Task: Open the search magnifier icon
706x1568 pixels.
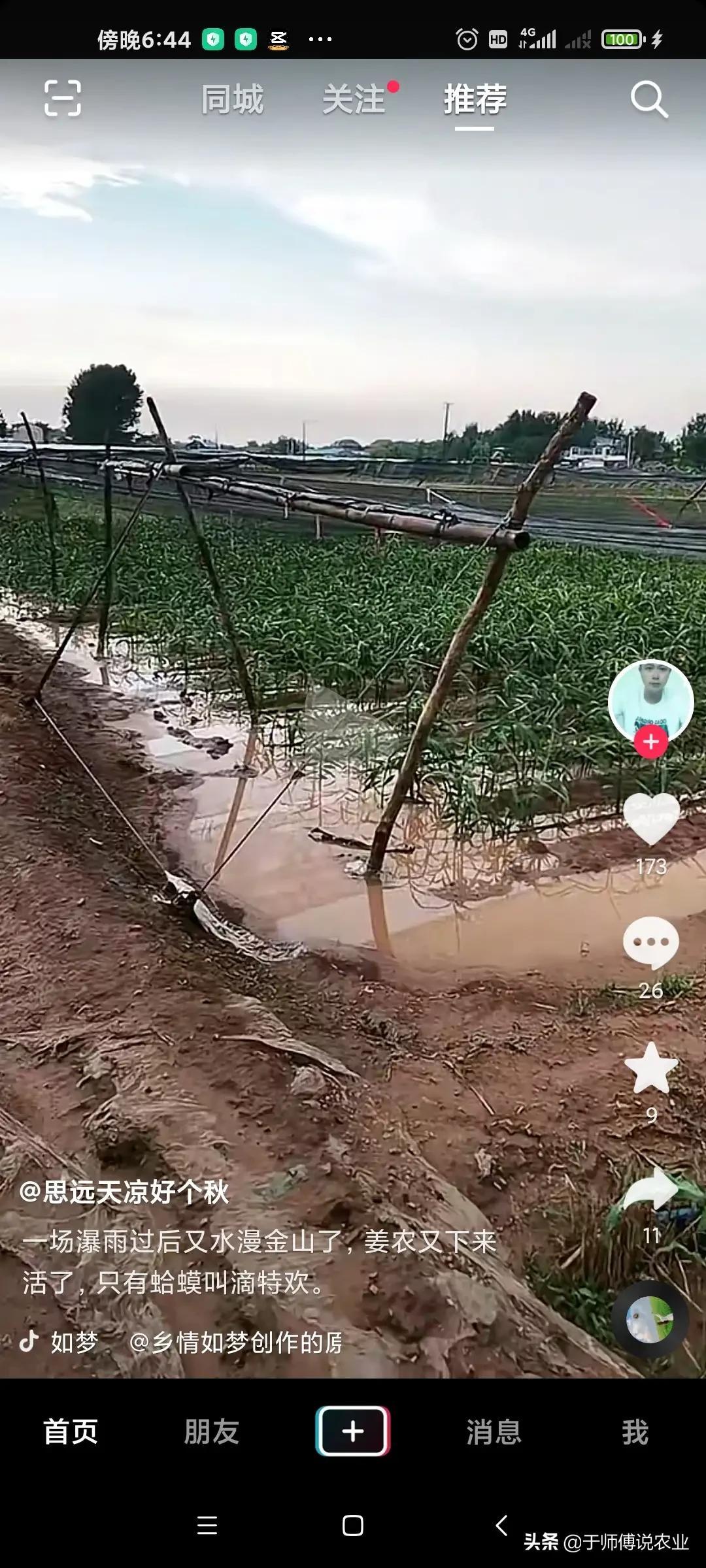Action: [x=648, y=99]
